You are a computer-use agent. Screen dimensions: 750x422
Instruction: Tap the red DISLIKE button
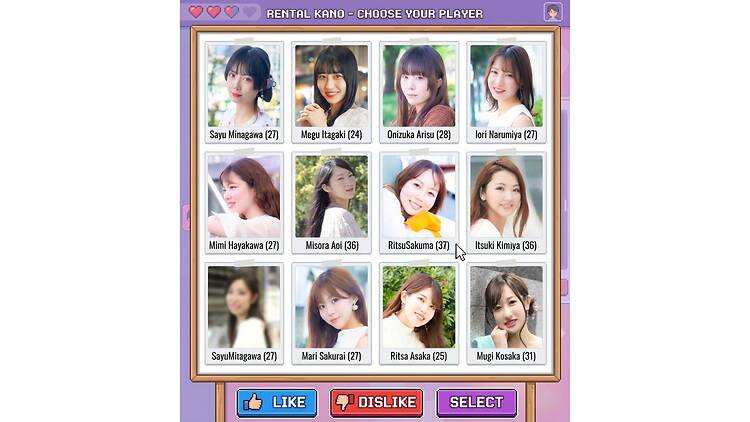click(x=377, y=402)
